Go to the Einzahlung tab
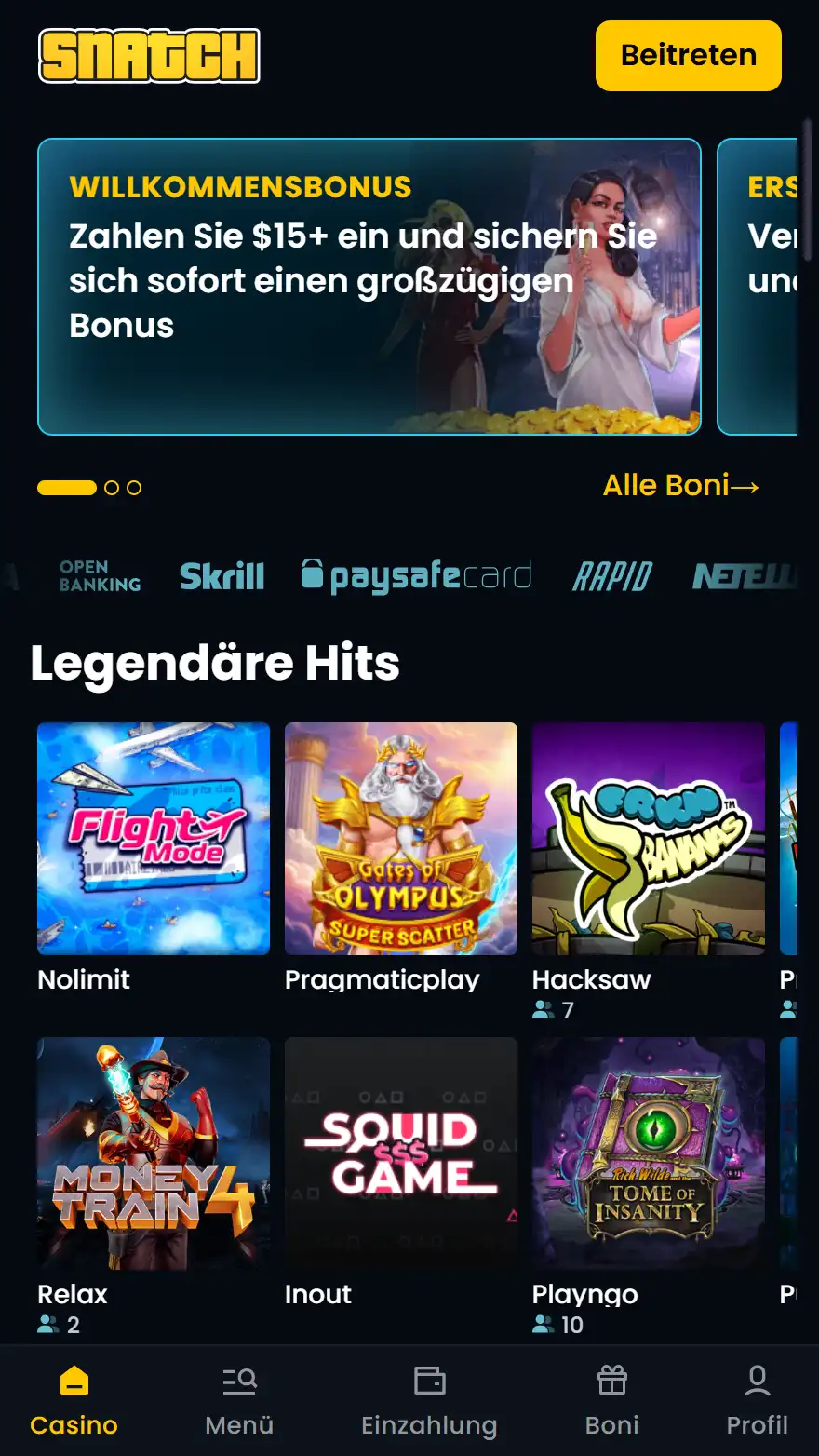The image size is (819, 1456). (429, 1400)
